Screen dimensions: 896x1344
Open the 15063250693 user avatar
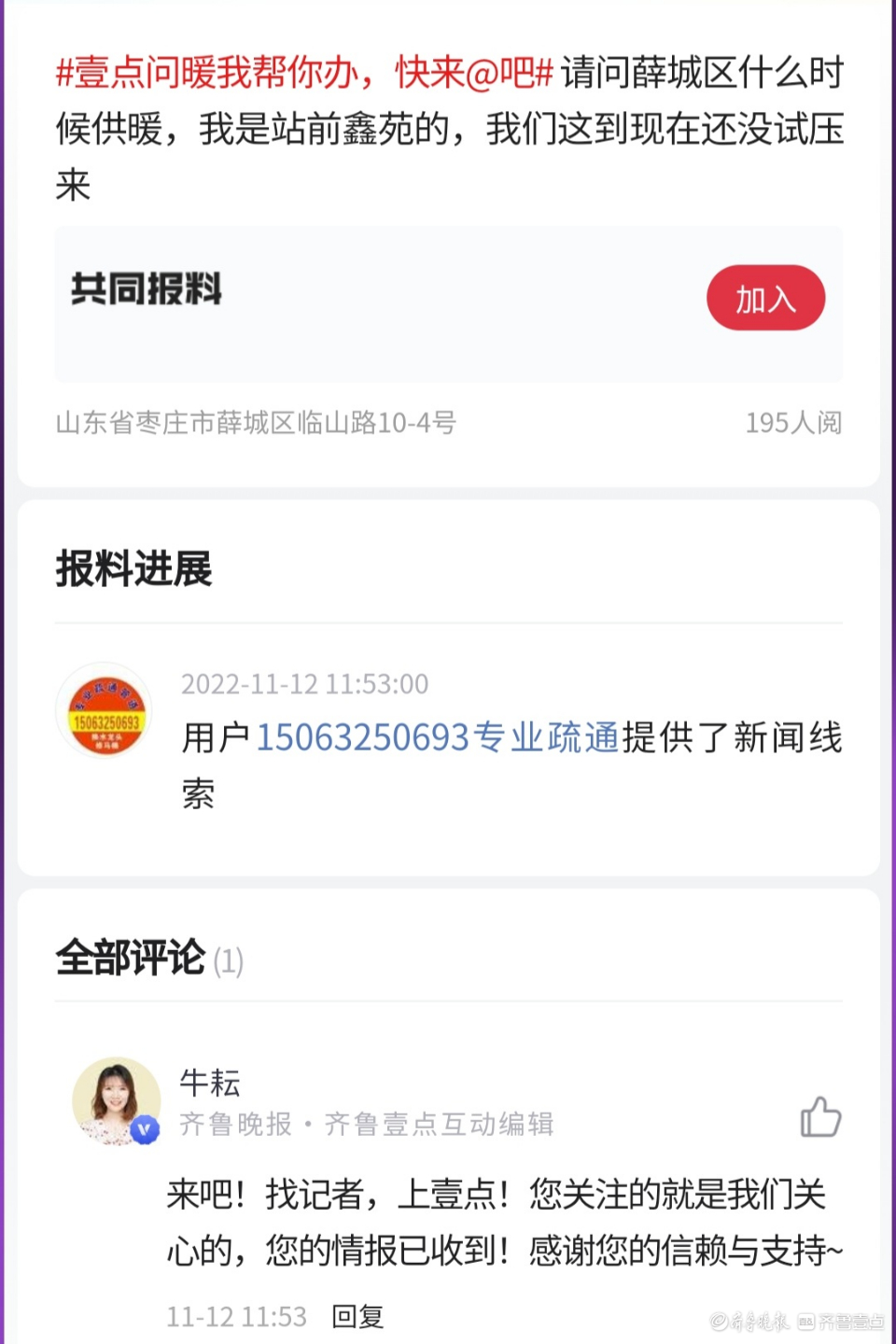[x=105, y=710]
